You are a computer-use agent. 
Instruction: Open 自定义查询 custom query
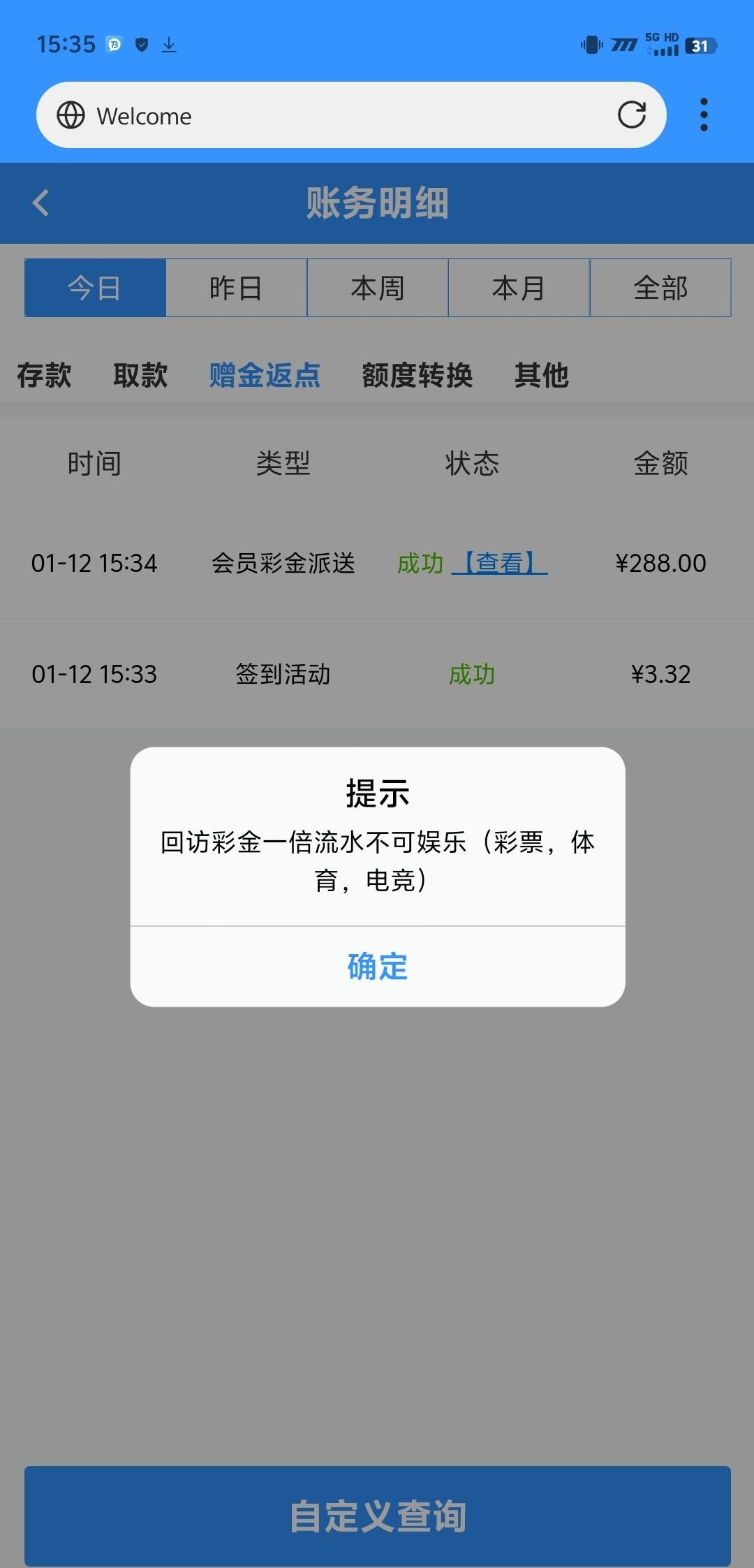pos(377,1516)
